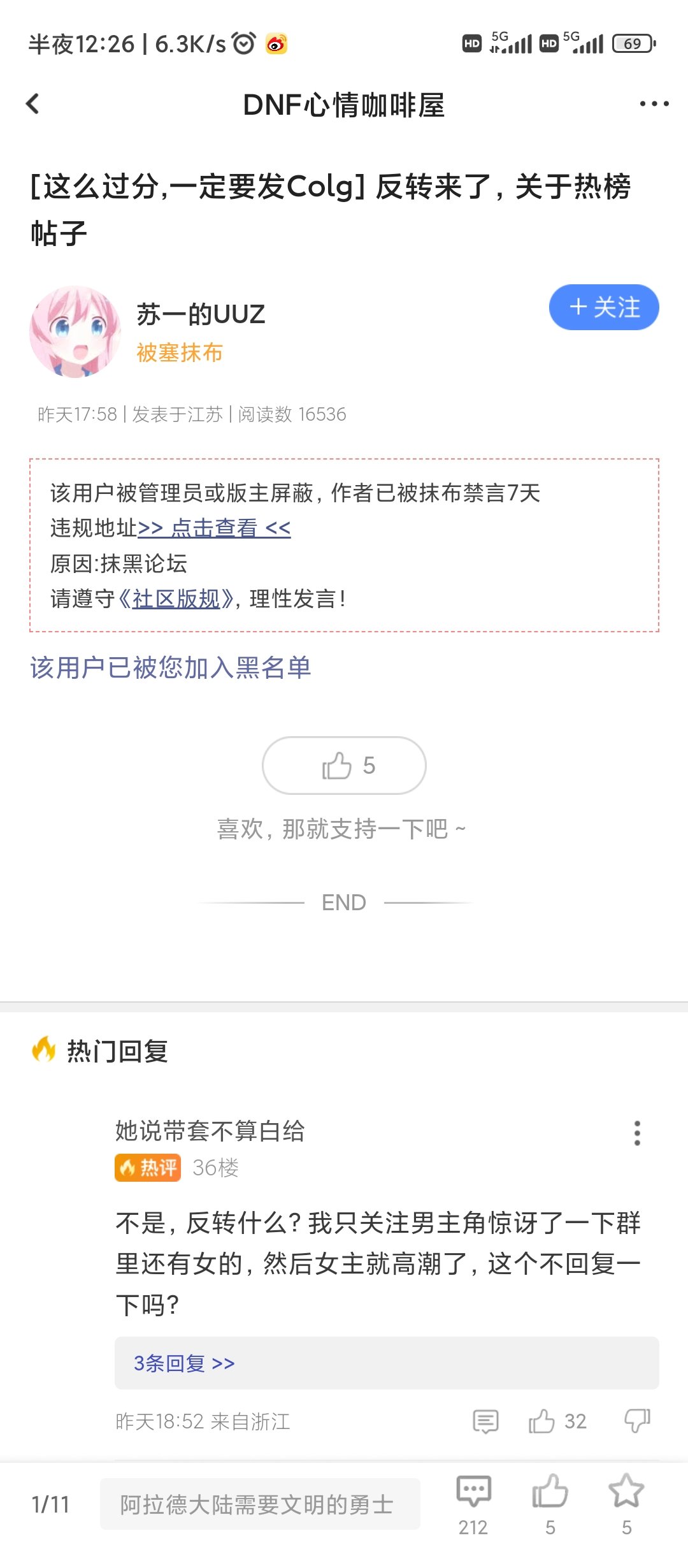The width and height of the screenshot is (688, 1568).
Task: Follow user 苏一的UUZ
Action: coord(603,307)
